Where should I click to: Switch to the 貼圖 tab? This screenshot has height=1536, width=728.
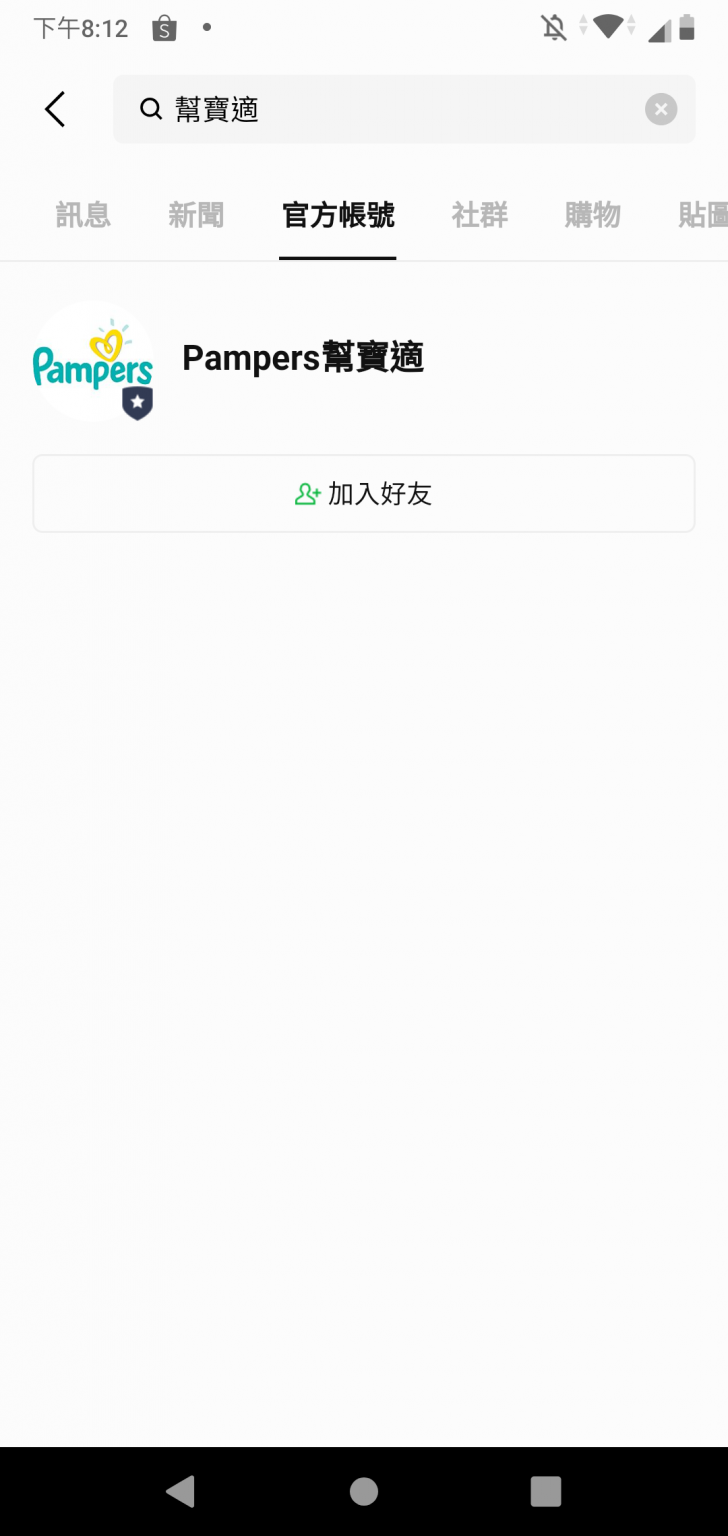pos(701,215)
